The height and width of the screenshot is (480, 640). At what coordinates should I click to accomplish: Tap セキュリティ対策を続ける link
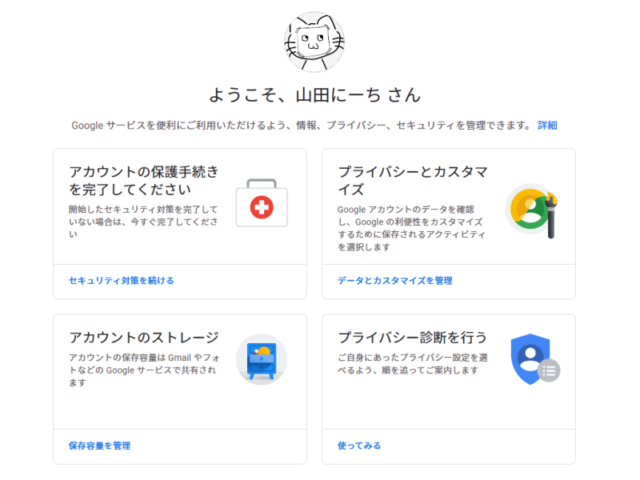coord(121,281)
